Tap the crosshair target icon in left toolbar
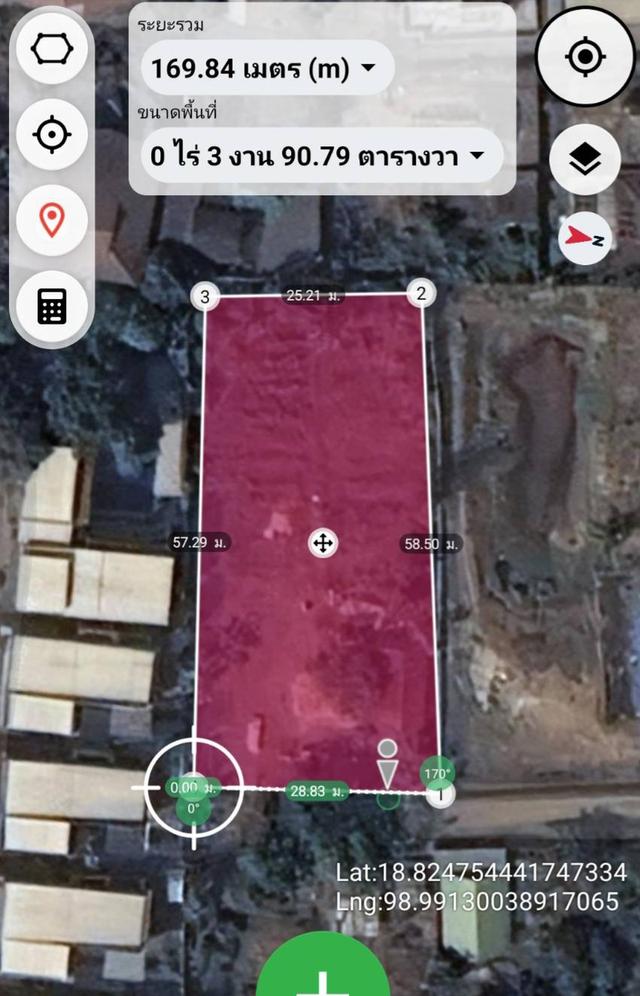This screenshot has height=996, width=640. [52, 134]
